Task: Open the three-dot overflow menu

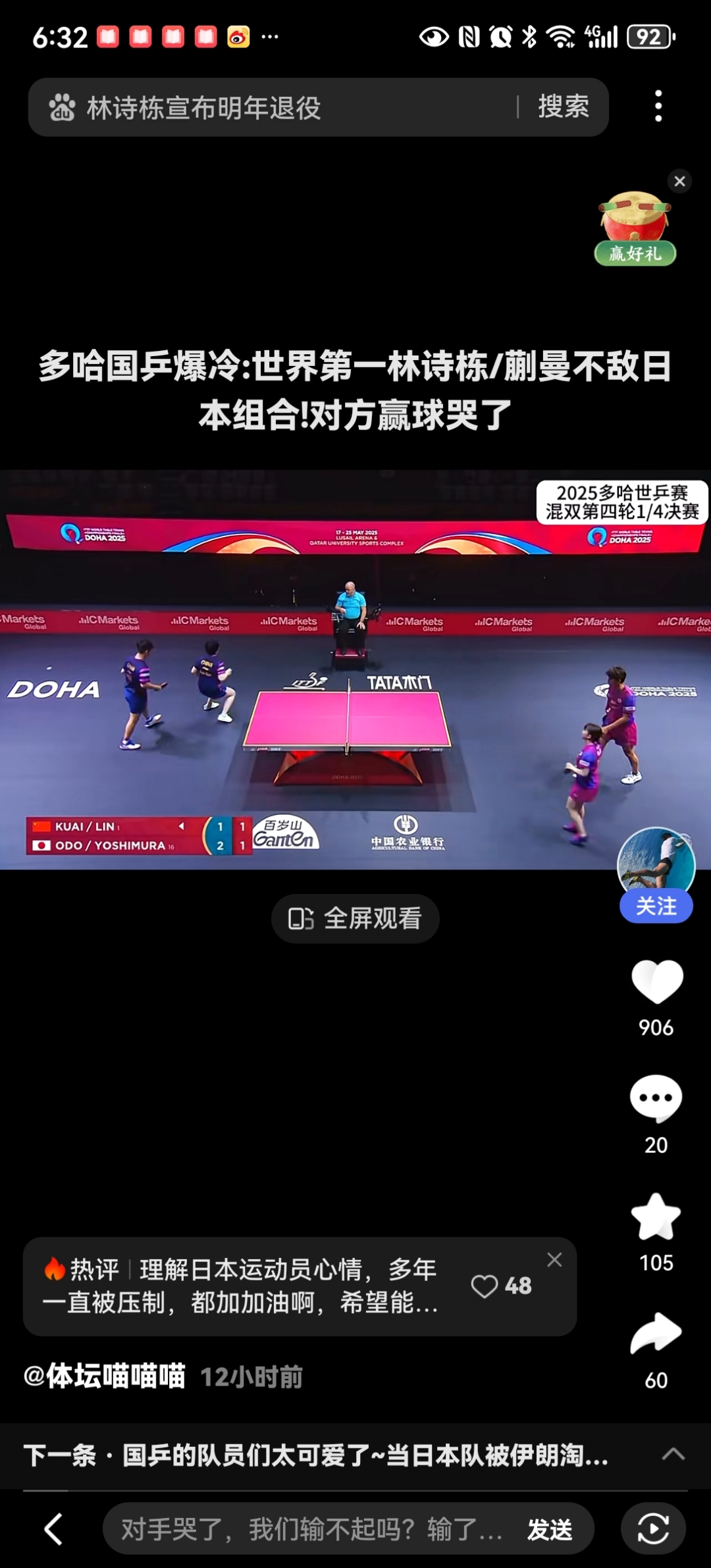Action: pos(658,107)
